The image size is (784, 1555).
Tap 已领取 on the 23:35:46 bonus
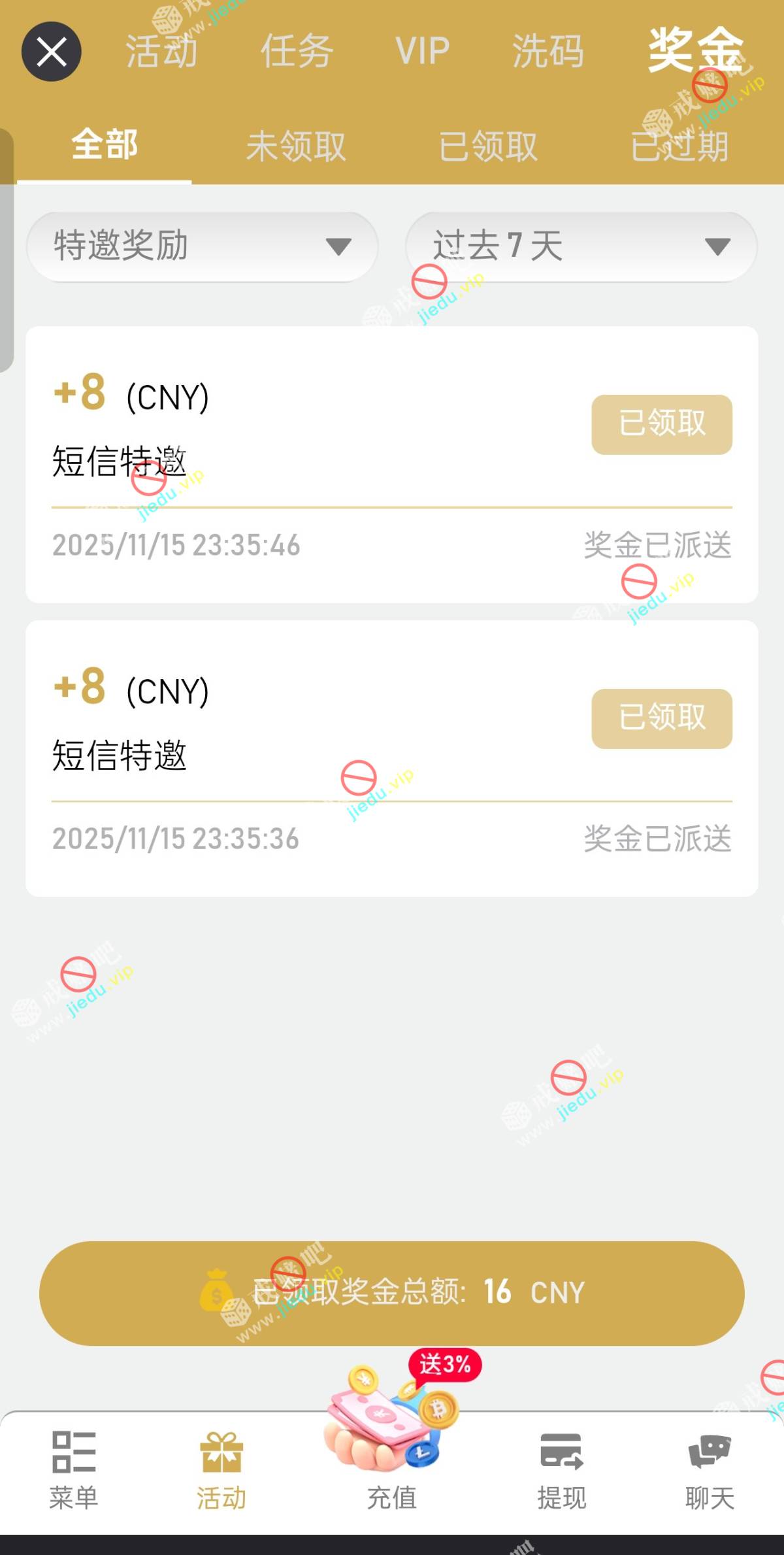pos(662,424)
